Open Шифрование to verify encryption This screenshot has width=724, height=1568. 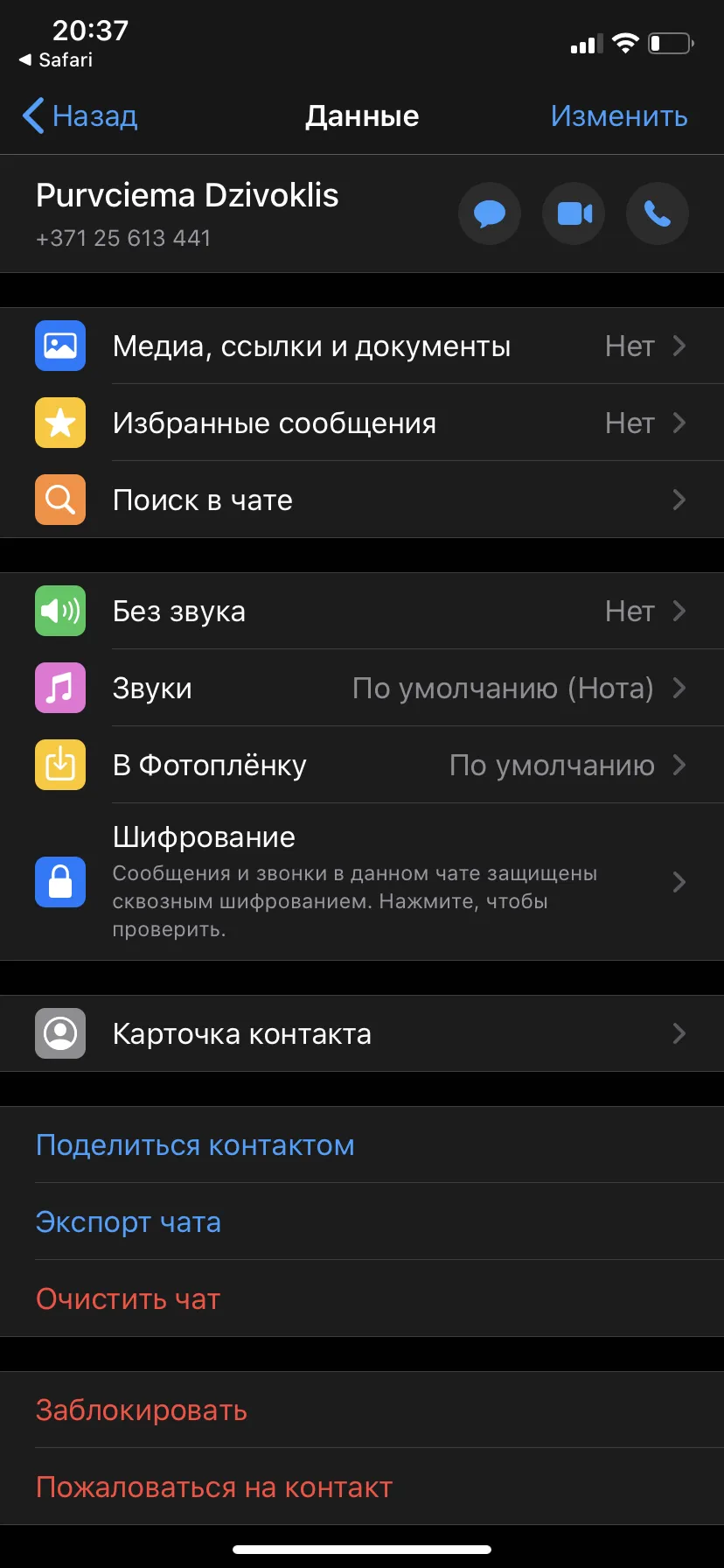[x=362, y=882]
